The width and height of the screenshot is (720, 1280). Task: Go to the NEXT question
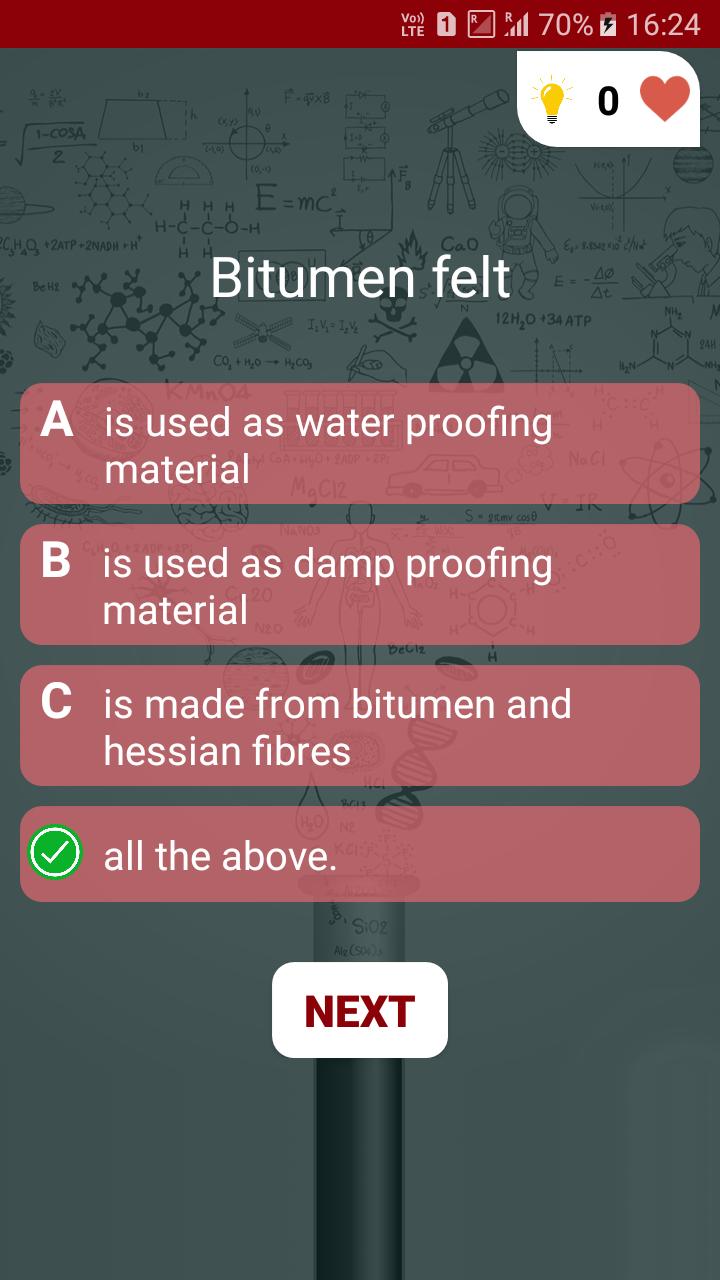(x=360, y=1010)
